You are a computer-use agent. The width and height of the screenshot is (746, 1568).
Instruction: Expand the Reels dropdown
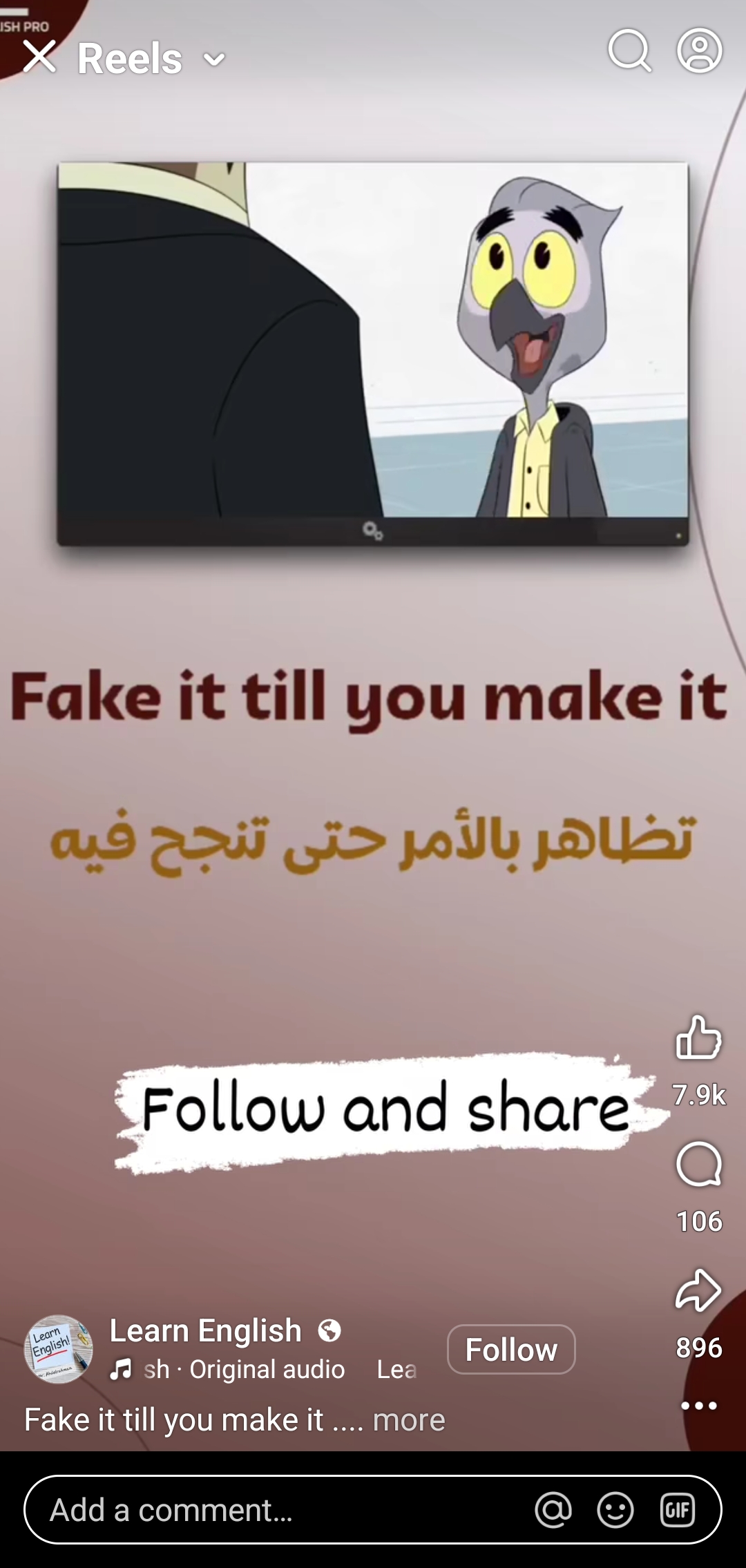click(x=214, y=59)
